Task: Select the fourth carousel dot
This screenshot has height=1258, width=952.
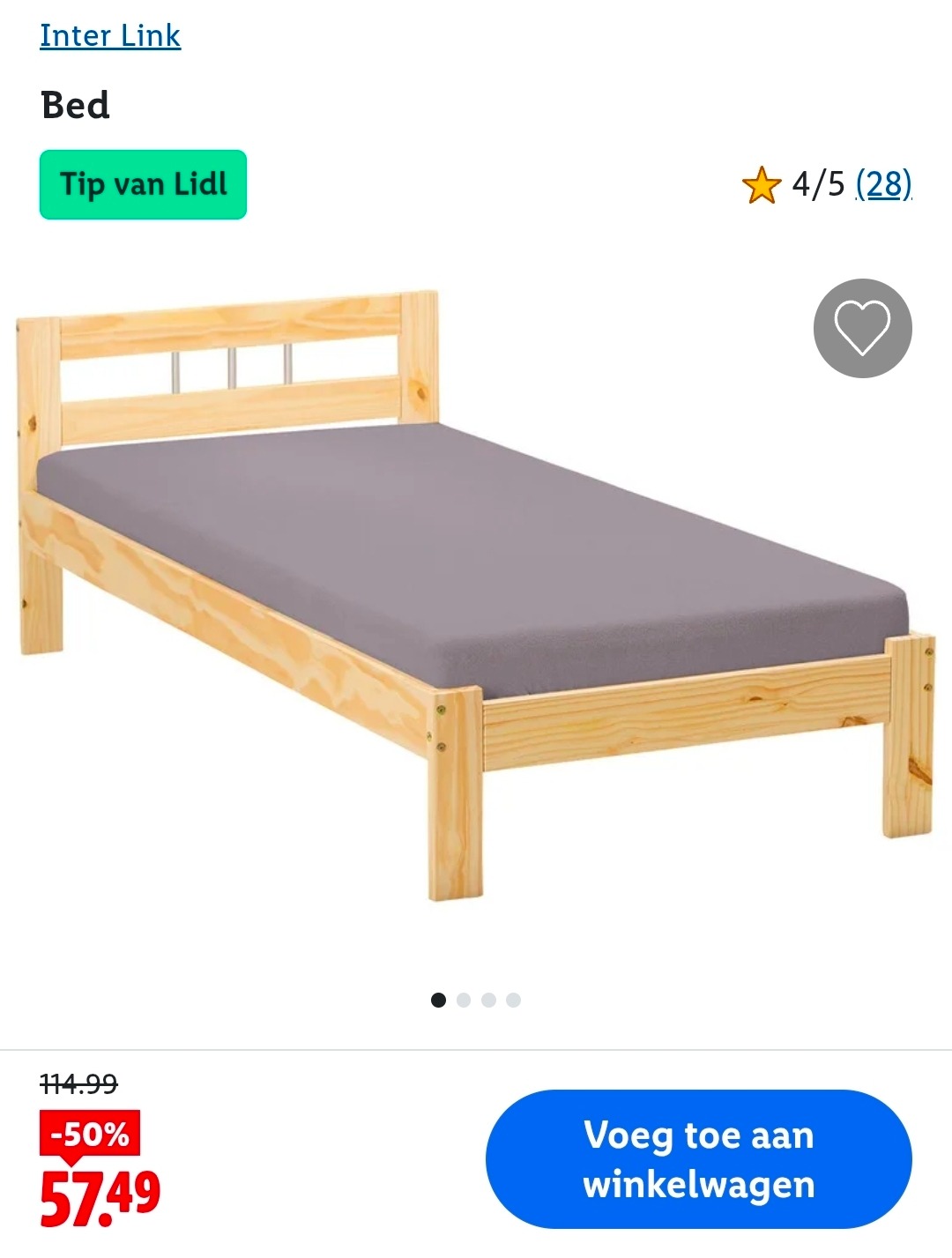Action: pyautogui.click(x=514, y=999)
